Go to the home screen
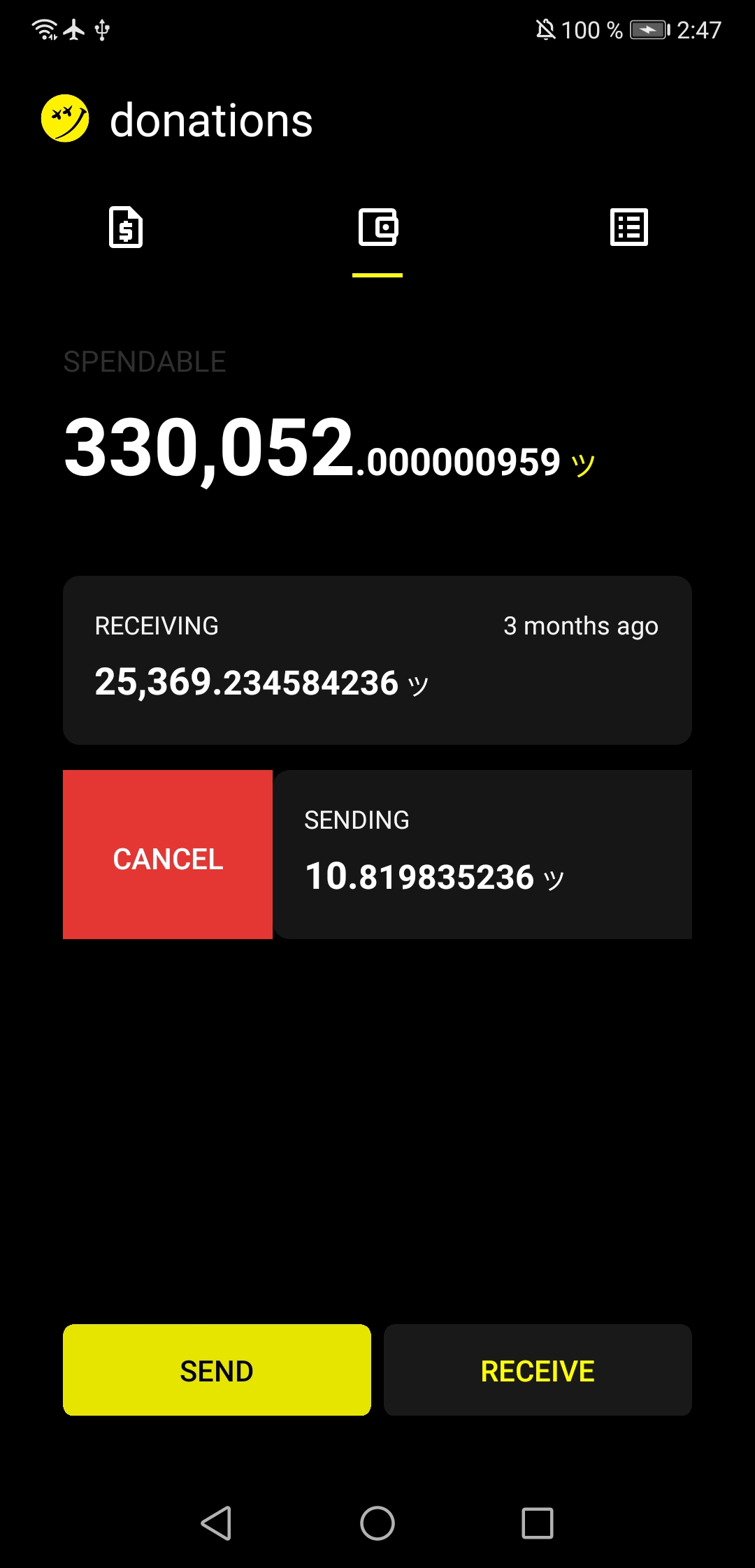755x1568 pixels. pyautogui.click(x=377, y=1523)
